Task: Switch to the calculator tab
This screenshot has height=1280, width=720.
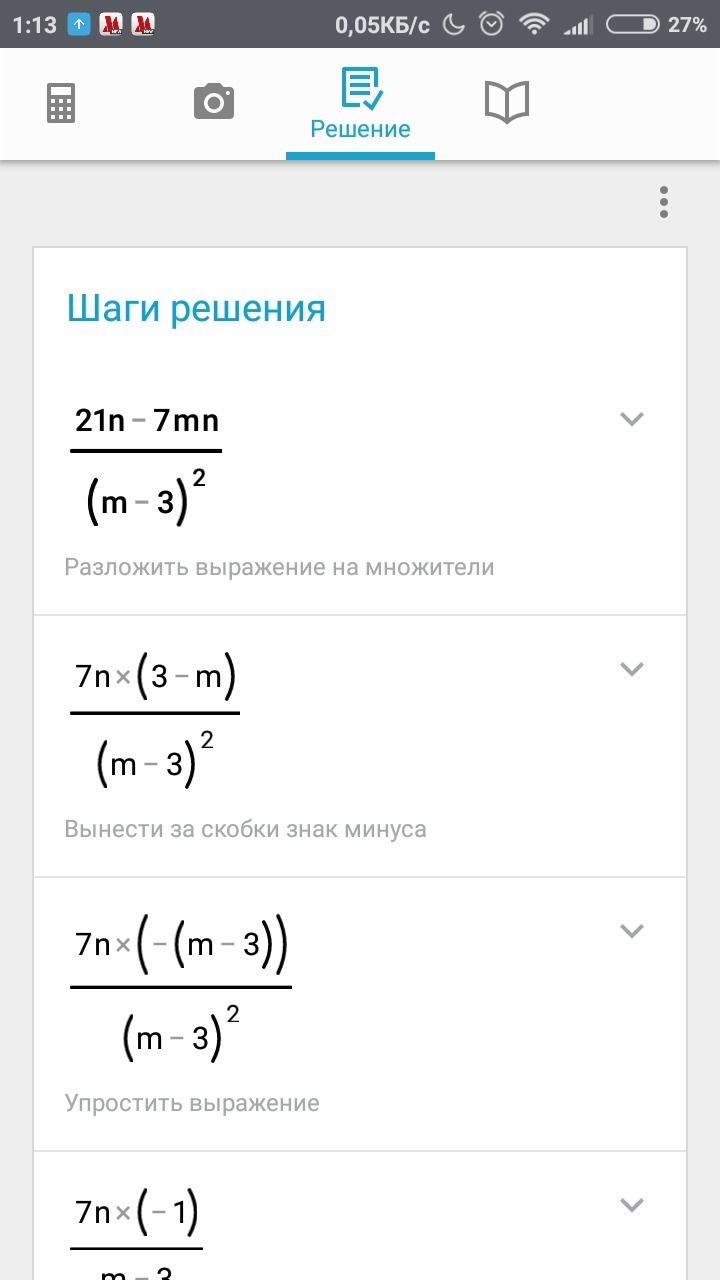Action: 61,103
